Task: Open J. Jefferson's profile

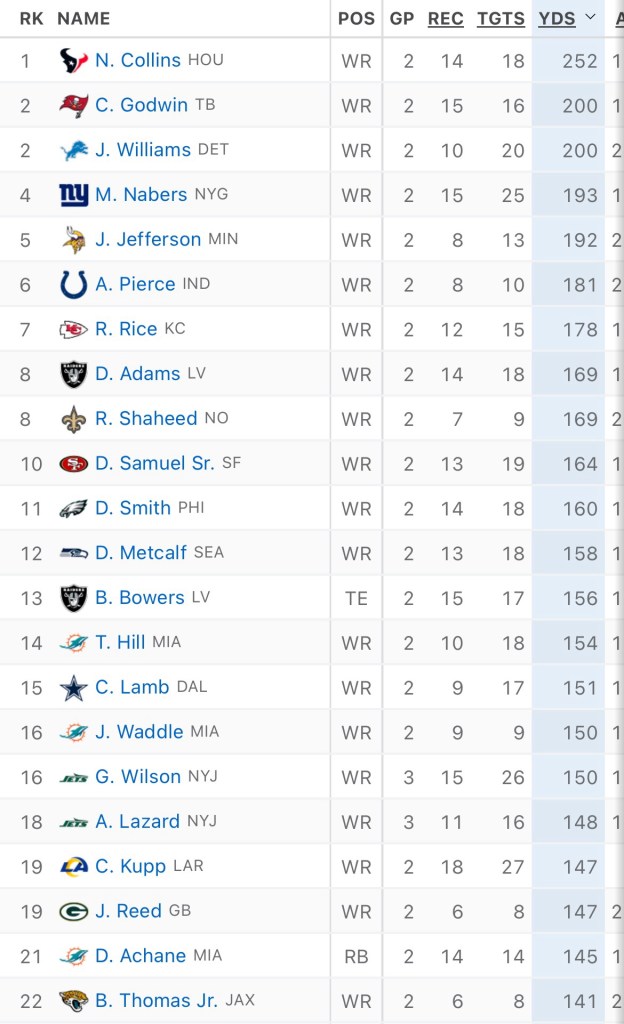Action: 148,240
